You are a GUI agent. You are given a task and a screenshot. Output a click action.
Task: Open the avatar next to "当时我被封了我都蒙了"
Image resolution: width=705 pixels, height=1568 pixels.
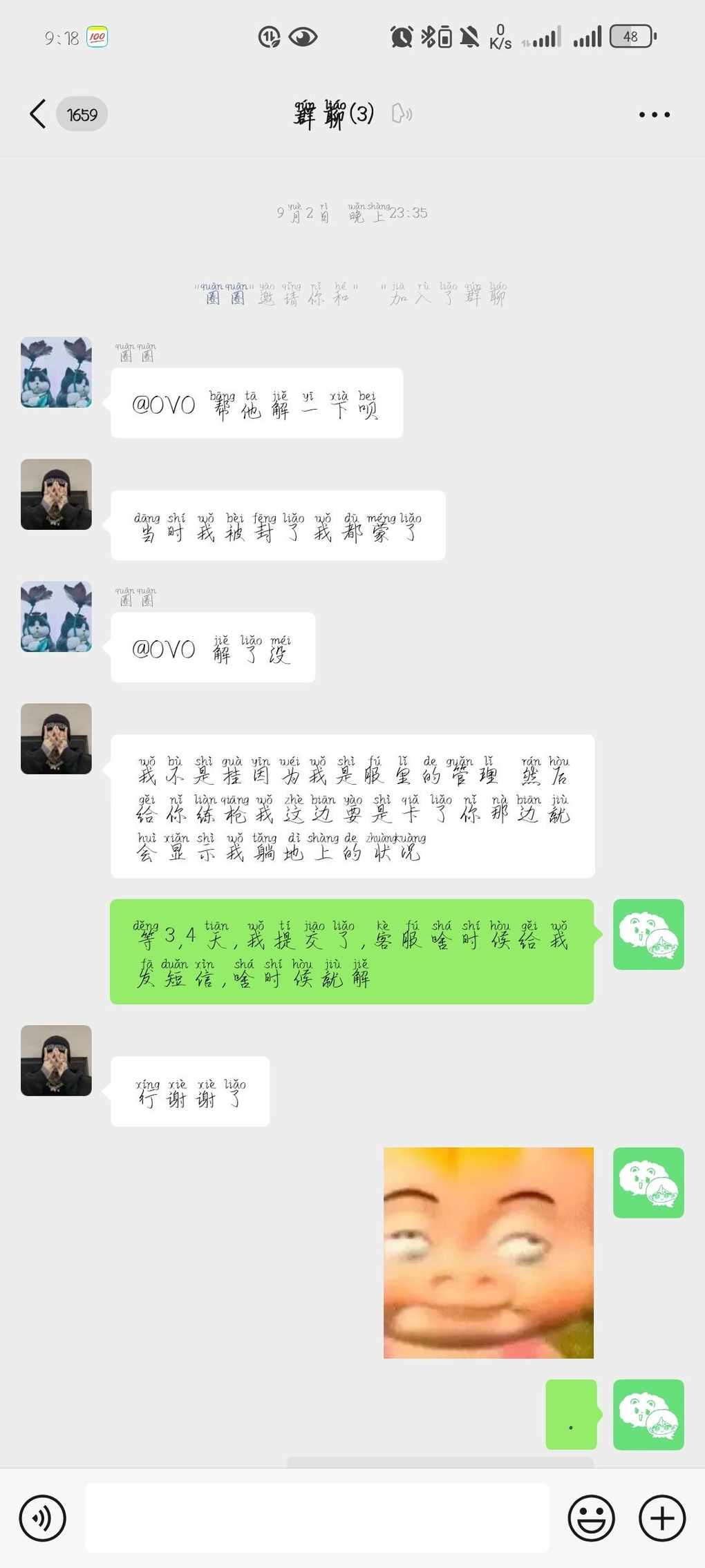[56, 495]
